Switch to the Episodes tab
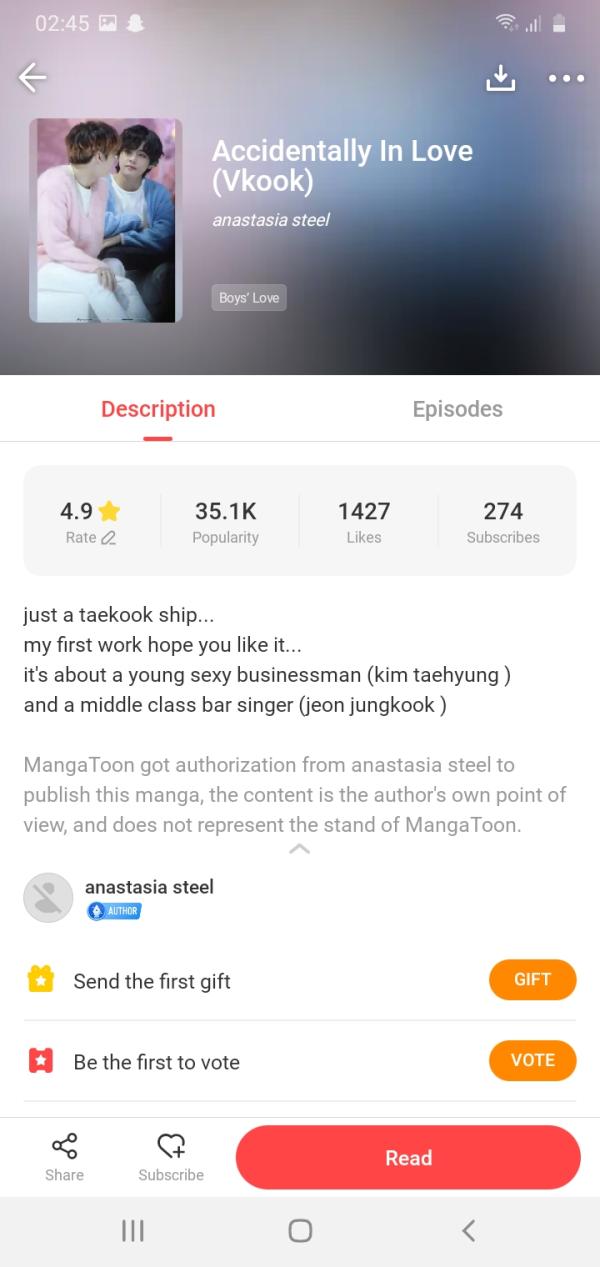Screen dimensions: 600x1267 point(457,409)
